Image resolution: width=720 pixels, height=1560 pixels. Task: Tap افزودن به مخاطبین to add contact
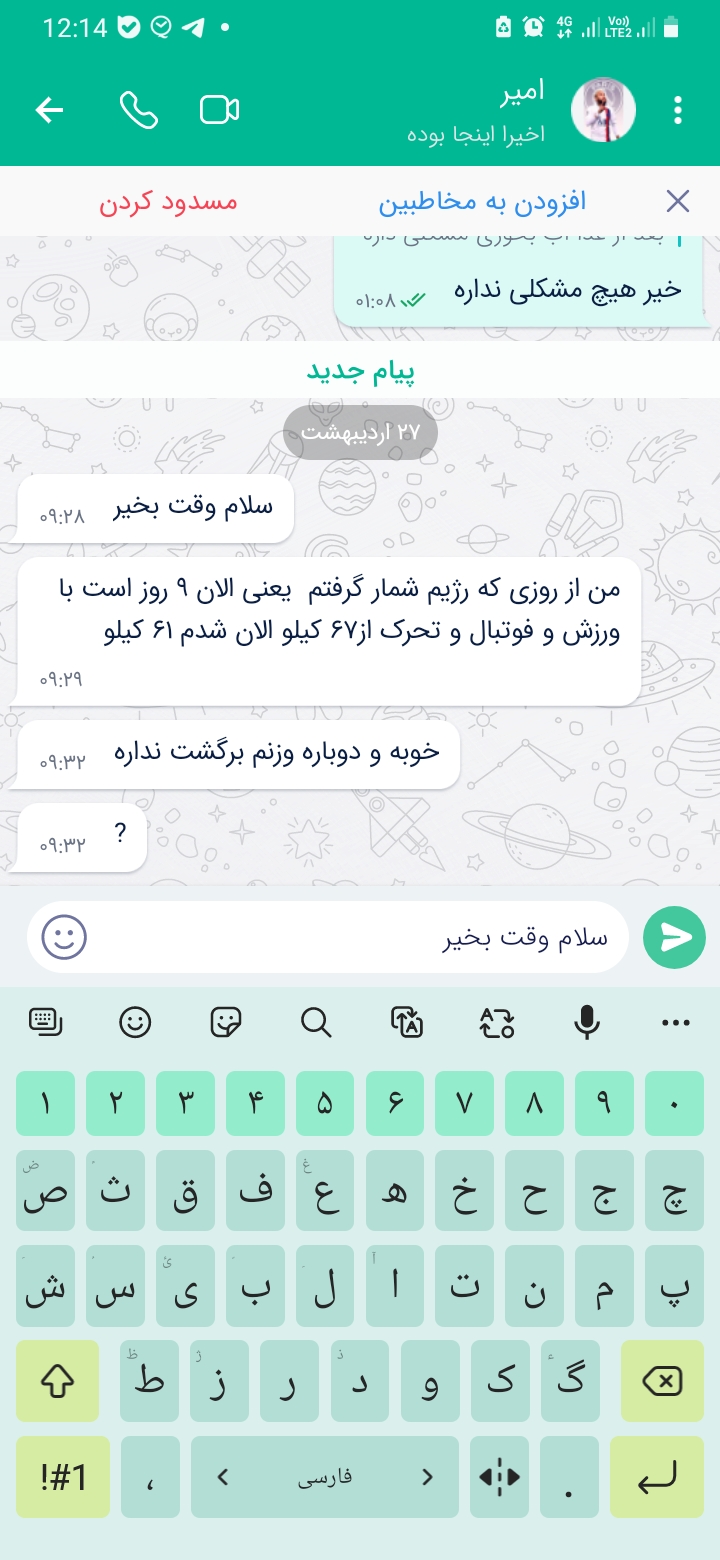[482, 201]
